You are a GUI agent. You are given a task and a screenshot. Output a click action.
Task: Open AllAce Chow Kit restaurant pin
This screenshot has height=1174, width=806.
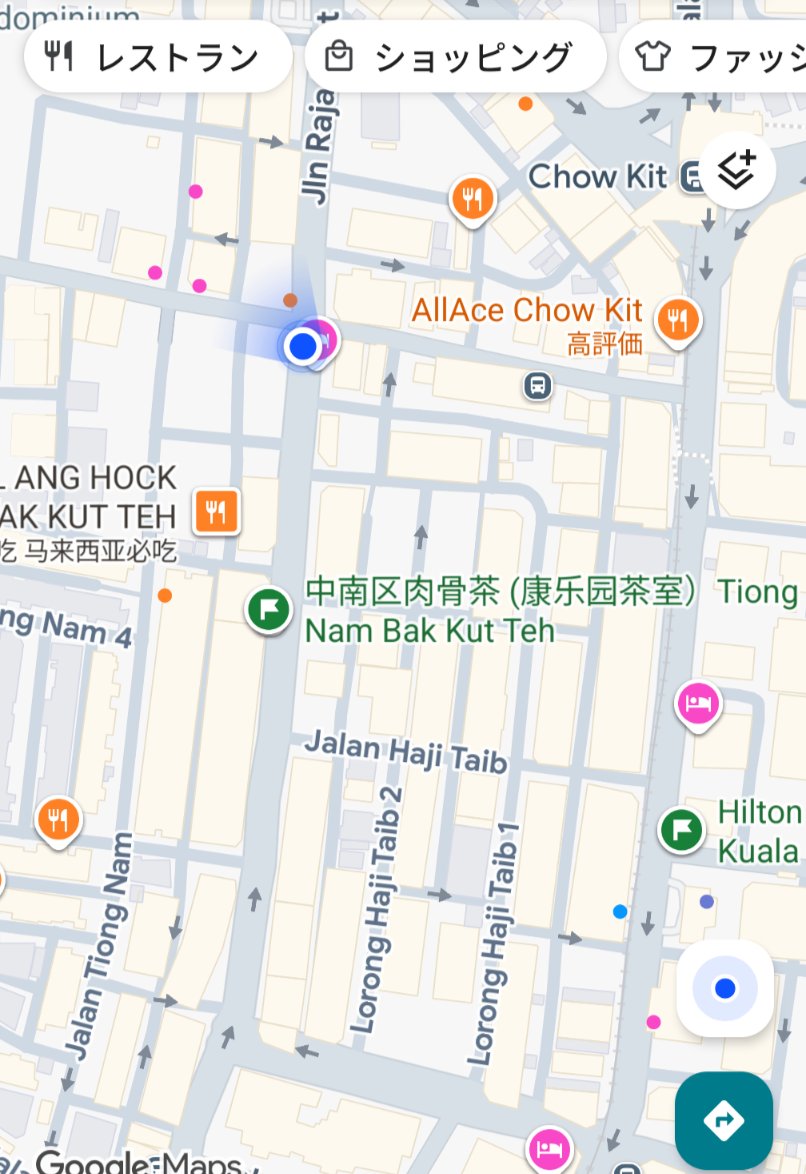pos(678,321)
